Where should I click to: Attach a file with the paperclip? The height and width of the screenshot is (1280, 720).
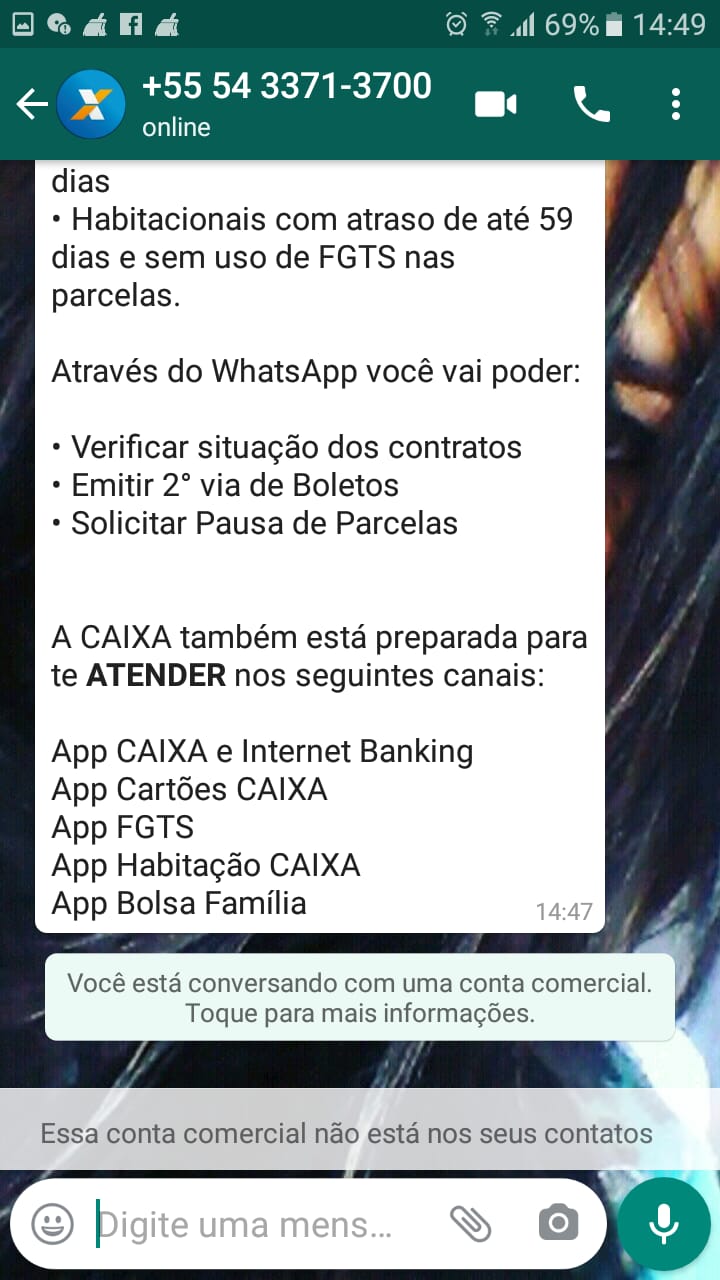(x=470, y=1224)
